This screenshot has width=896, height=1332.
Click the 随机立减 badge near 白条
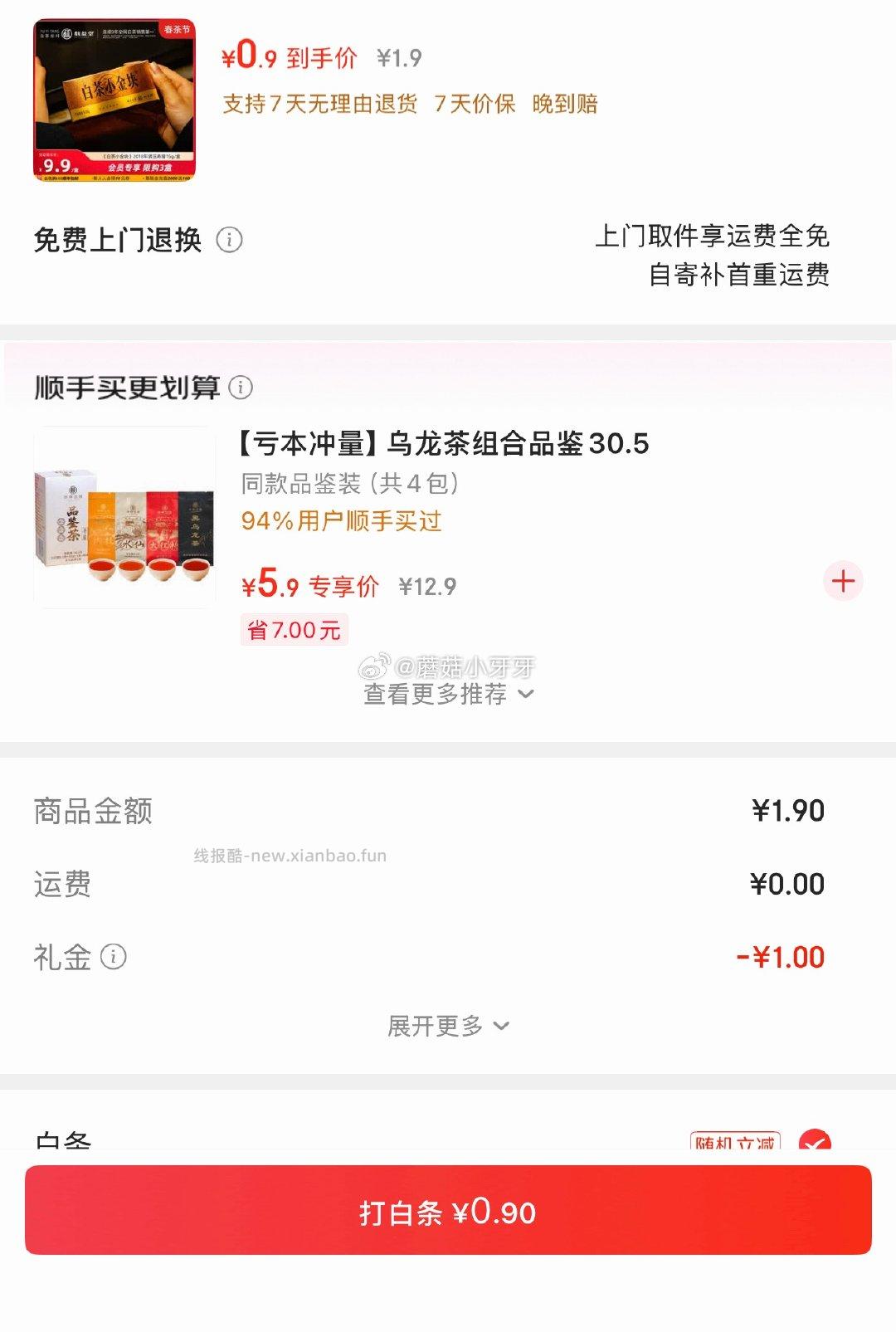tap(736, 1143)
